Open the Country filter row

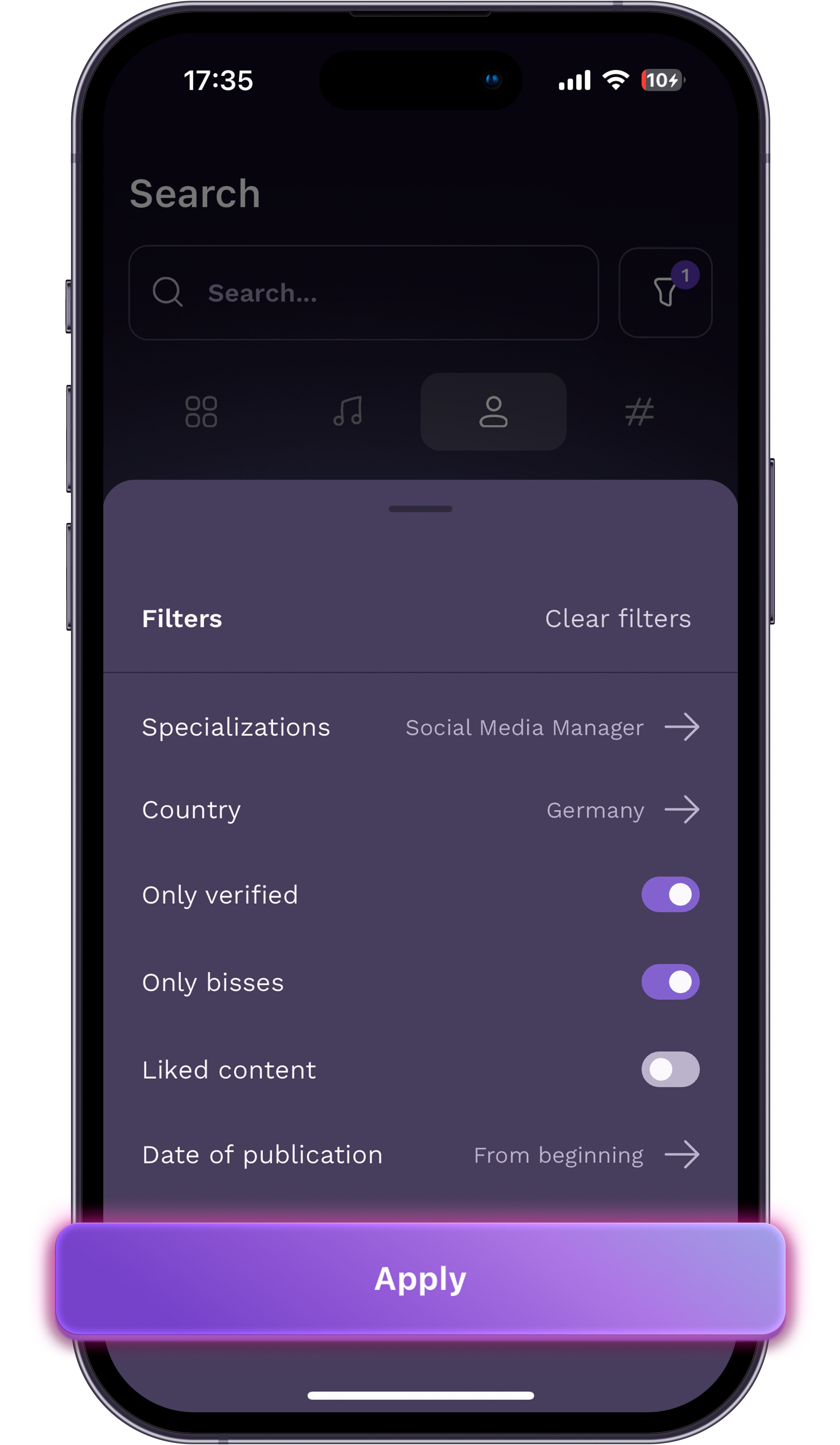click(420, 810)
